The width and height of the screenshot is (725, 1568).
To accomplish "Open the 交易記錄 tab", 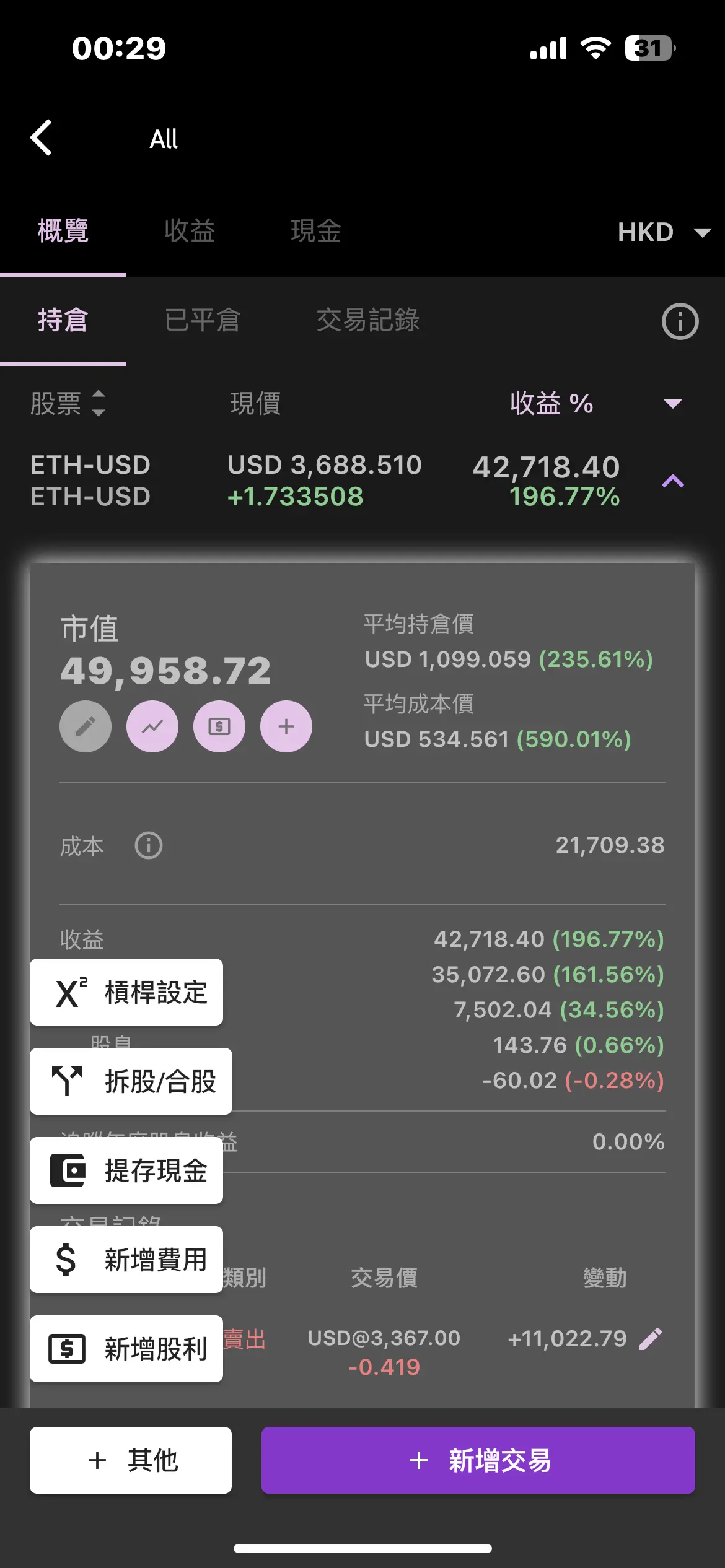I will coord(368,320).
